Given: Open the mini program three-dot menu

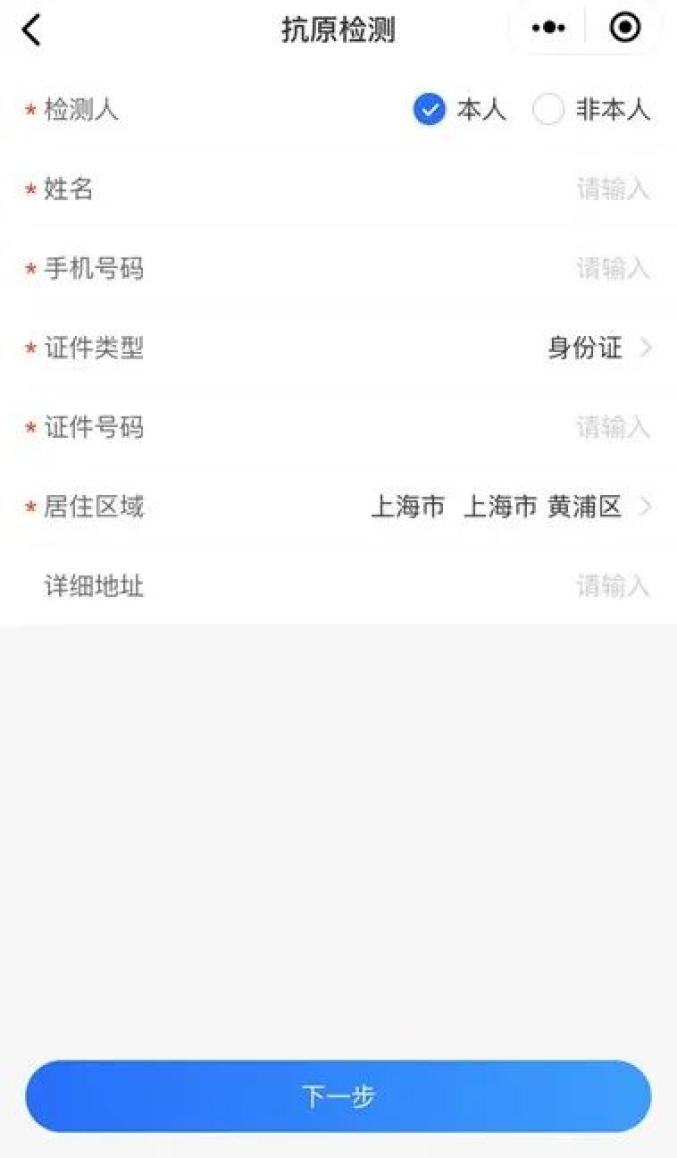Looking at the screenshot, I should click(x=549, y=28).
